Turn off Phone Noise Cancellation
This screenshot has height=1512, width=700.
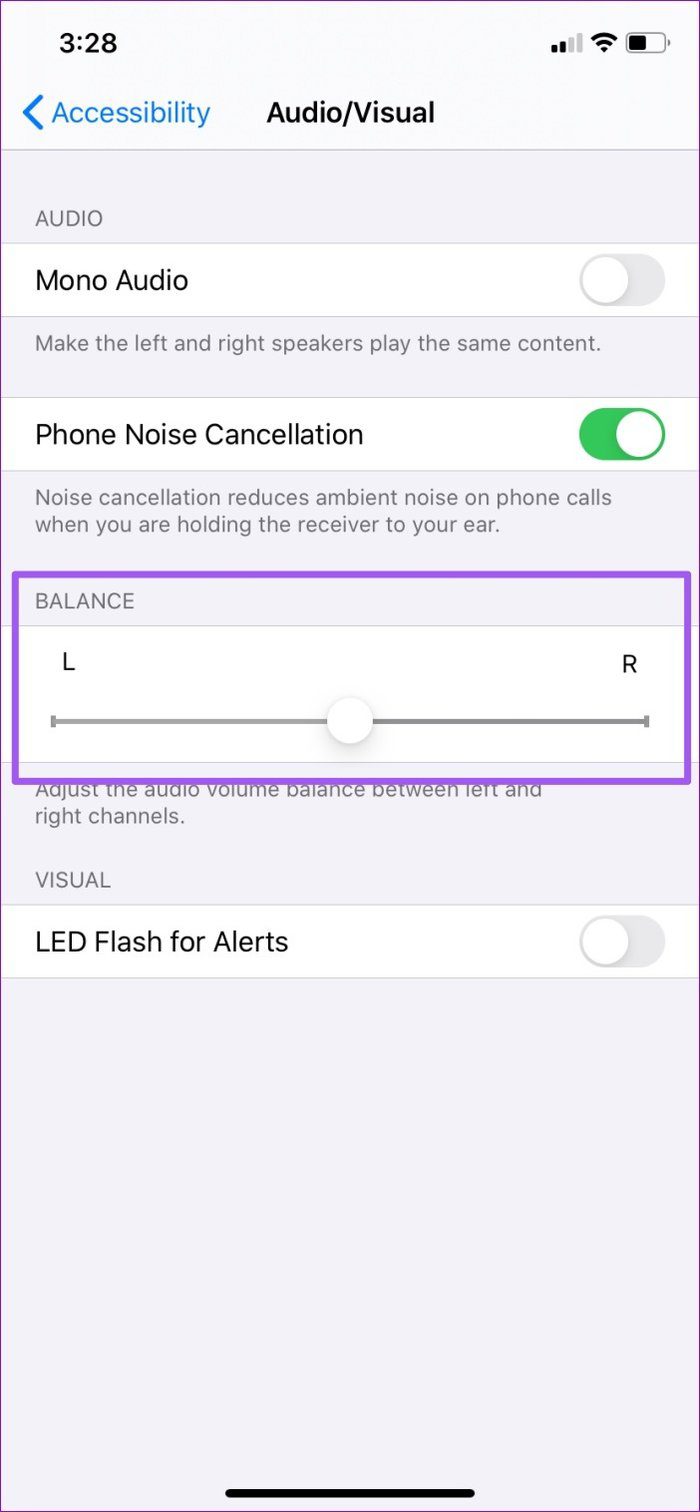[x=622, y=434]
